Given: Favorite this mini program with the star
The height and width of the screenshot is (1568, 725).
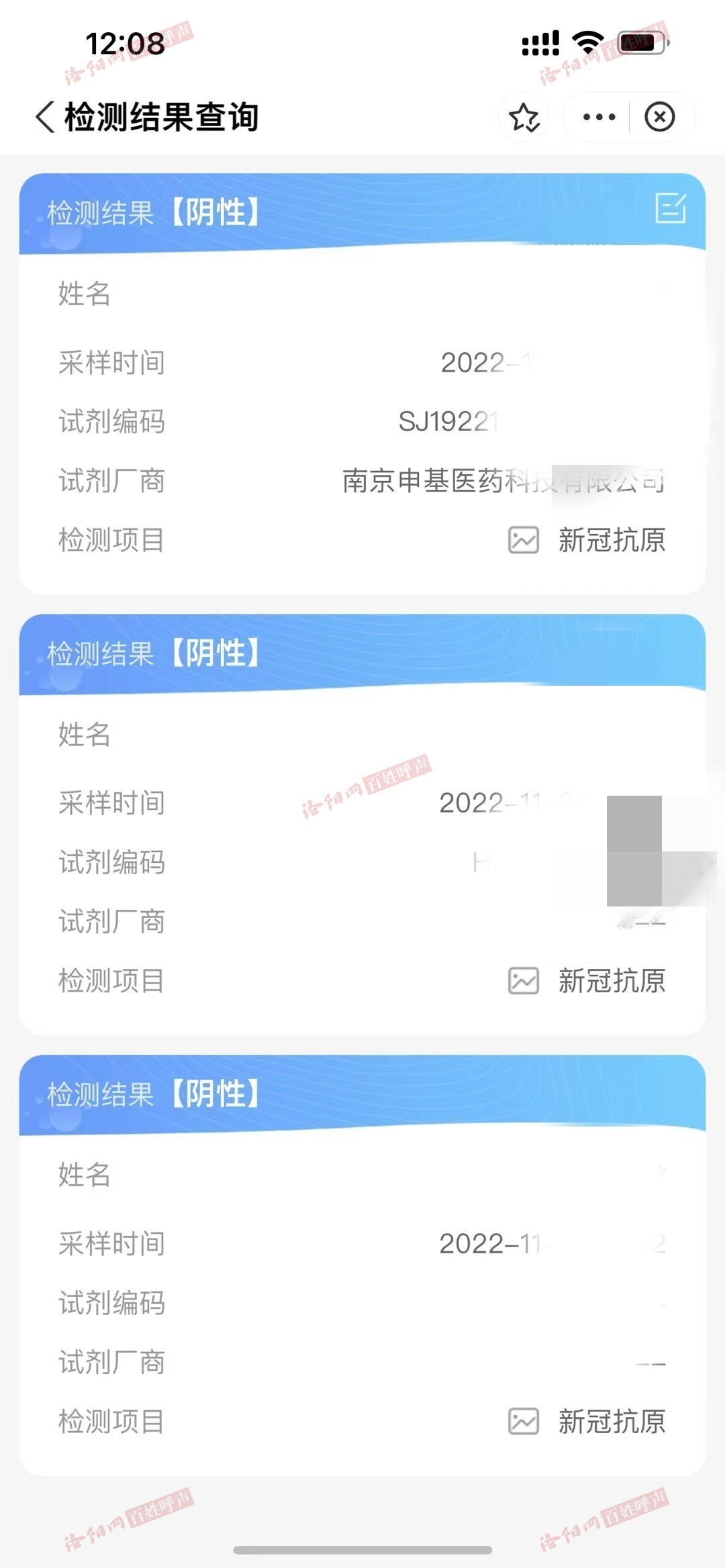Looking at the screenshot, I should (x=524, y=117).
